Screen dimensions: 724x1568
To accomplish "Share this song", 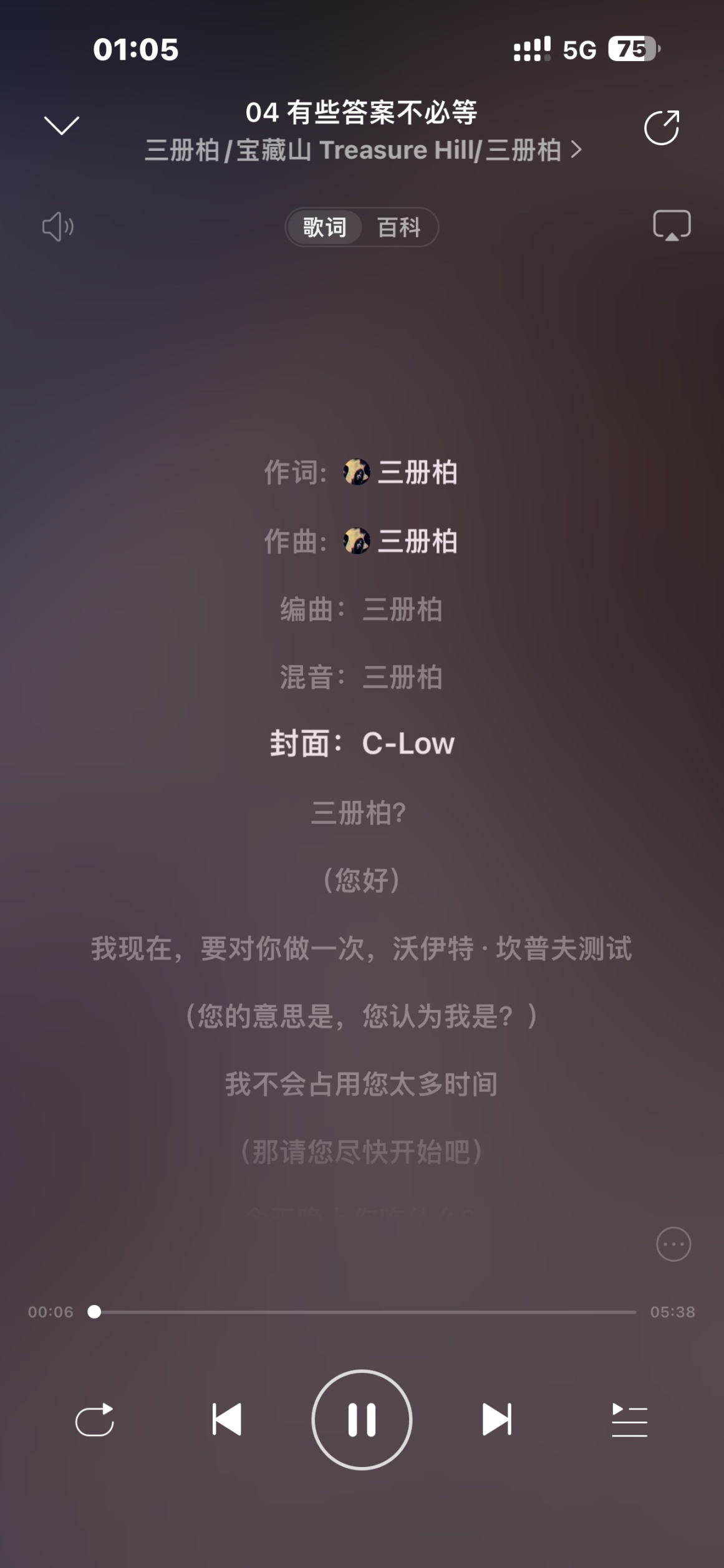I will coord(661,128).
